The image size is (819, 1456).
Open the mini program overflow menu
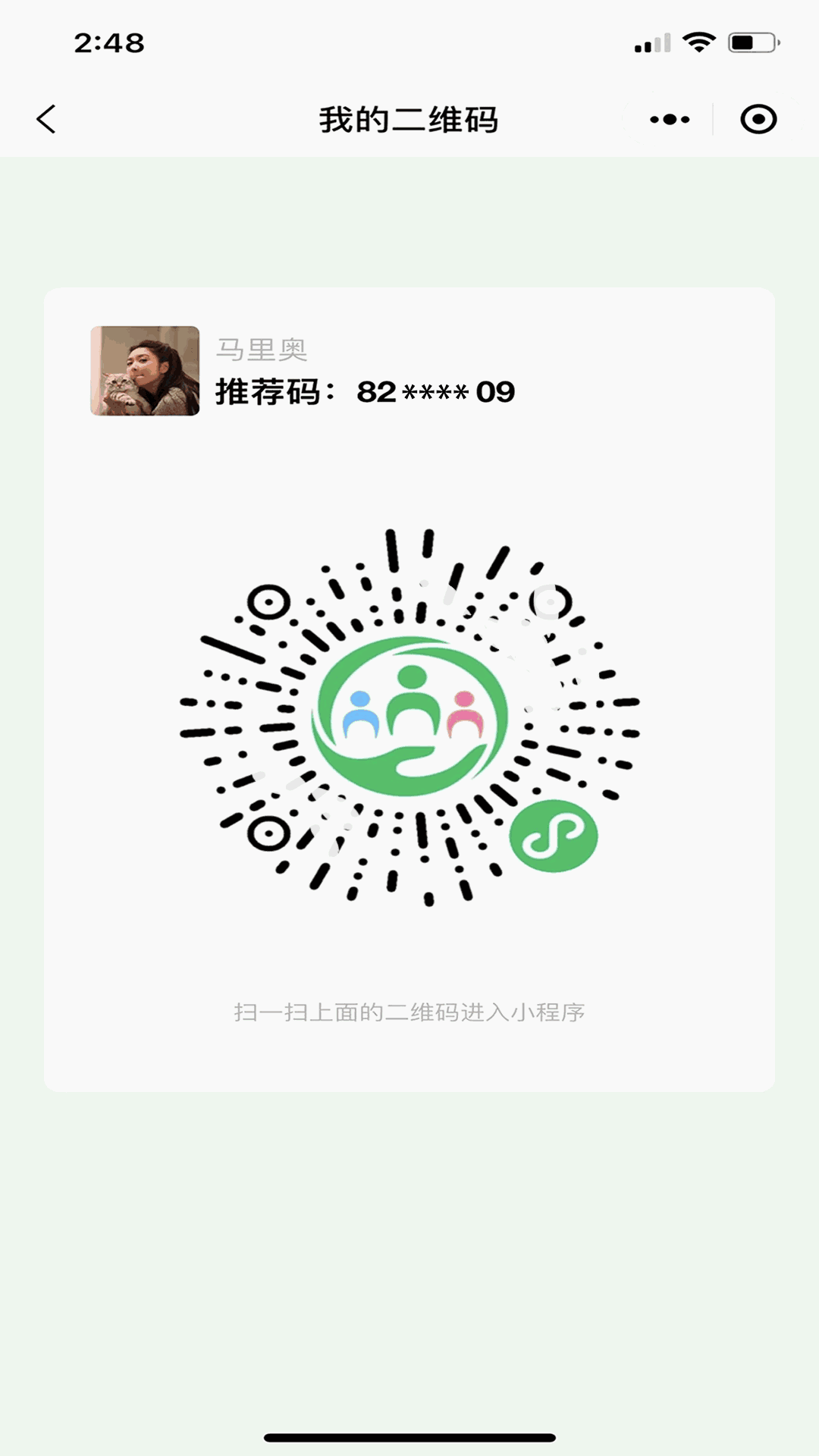(x=670, y=119)
